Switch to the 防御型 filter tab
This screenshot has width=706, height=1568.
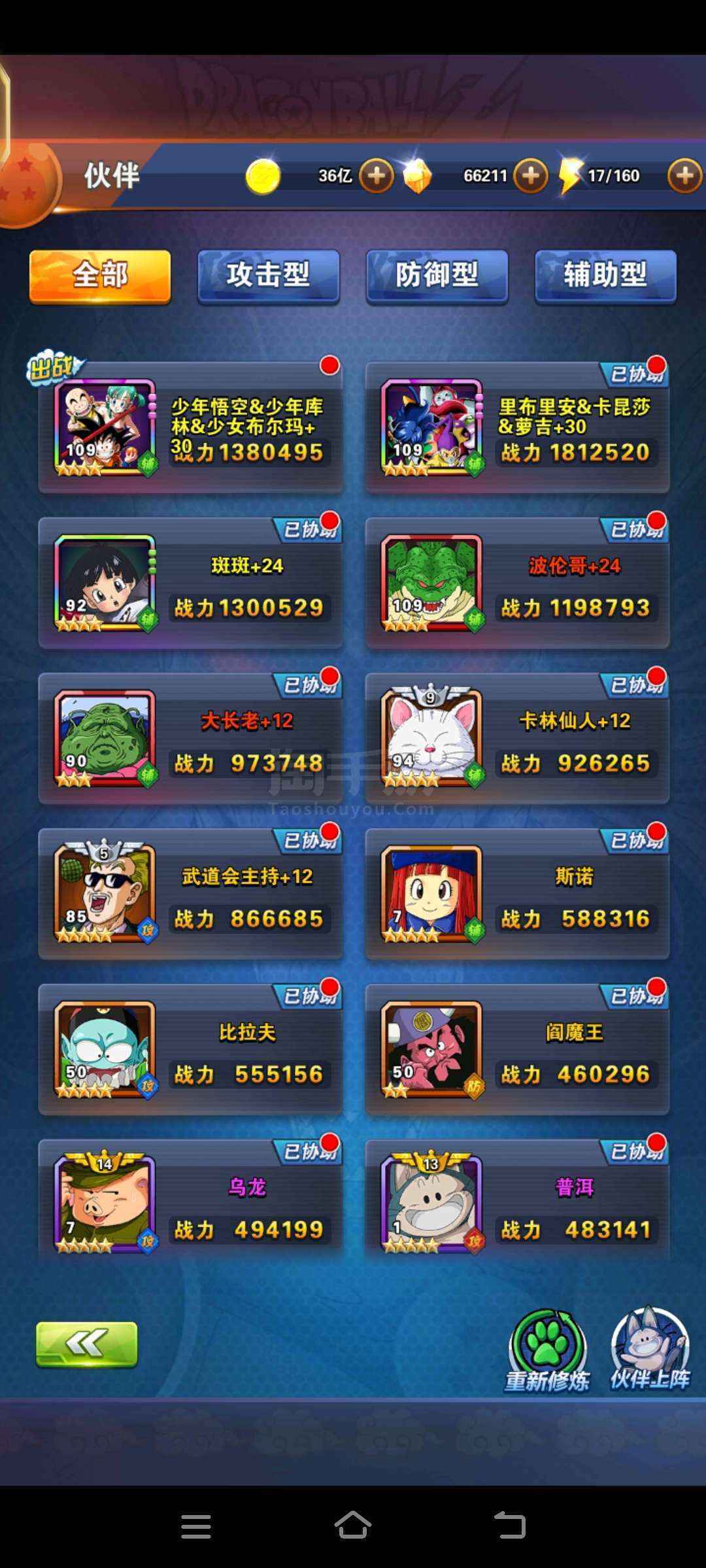437,275
